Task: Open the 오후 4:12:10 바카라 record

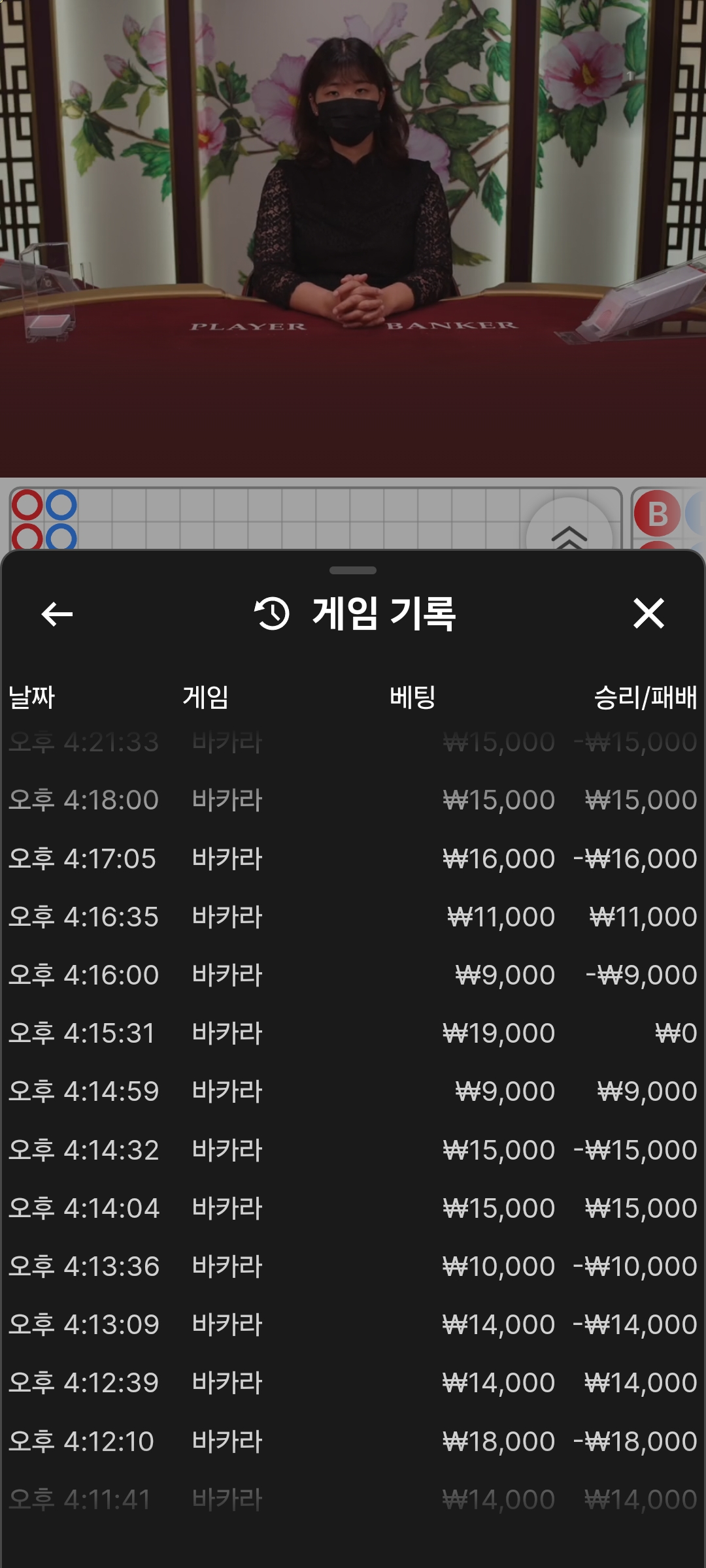Action: (353, 1441)
